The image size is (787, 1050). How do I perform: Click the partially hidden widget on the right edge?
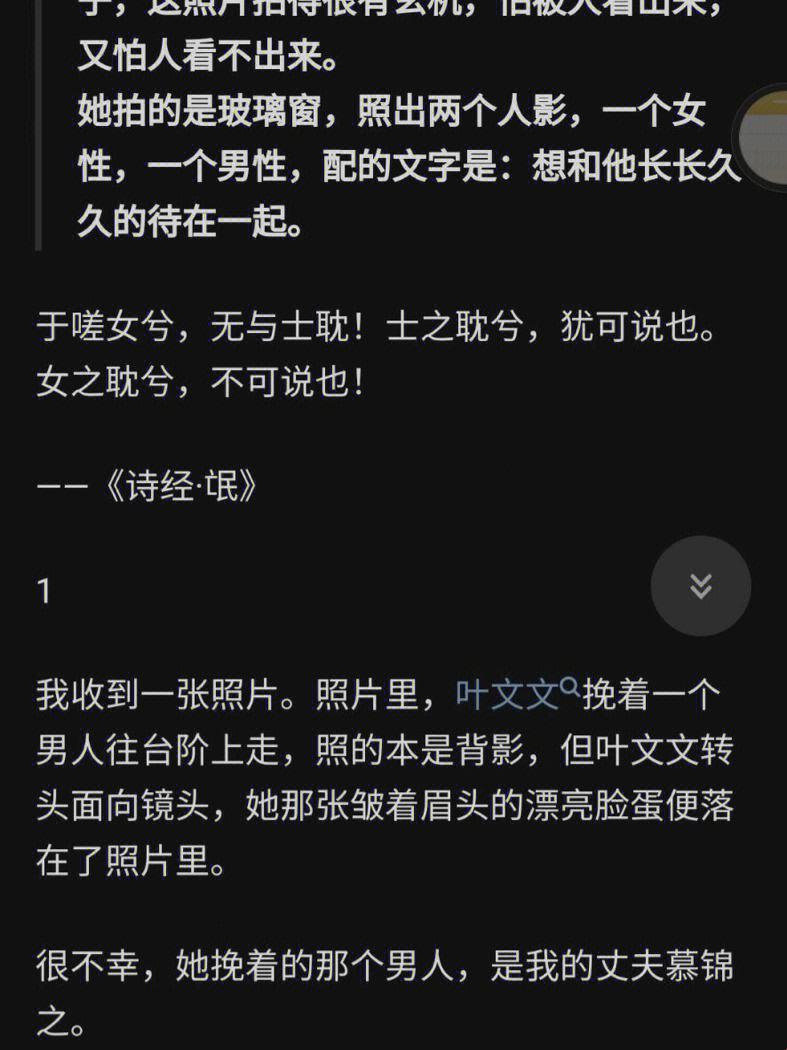(x=766, y=140)
